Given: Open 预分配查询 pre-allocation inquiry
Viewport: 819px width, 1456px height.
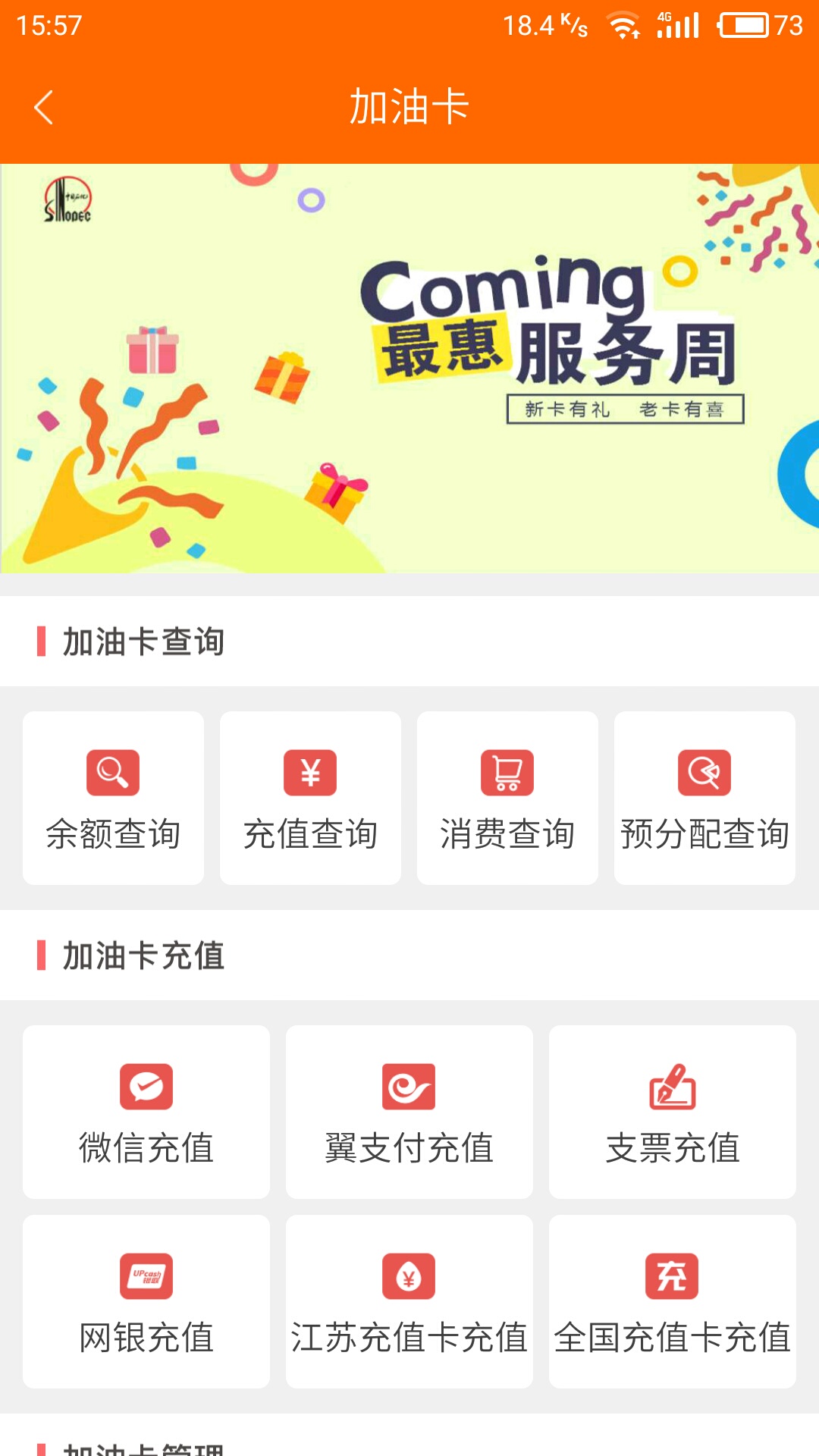Looking at the screenshot, I should 704,798.
